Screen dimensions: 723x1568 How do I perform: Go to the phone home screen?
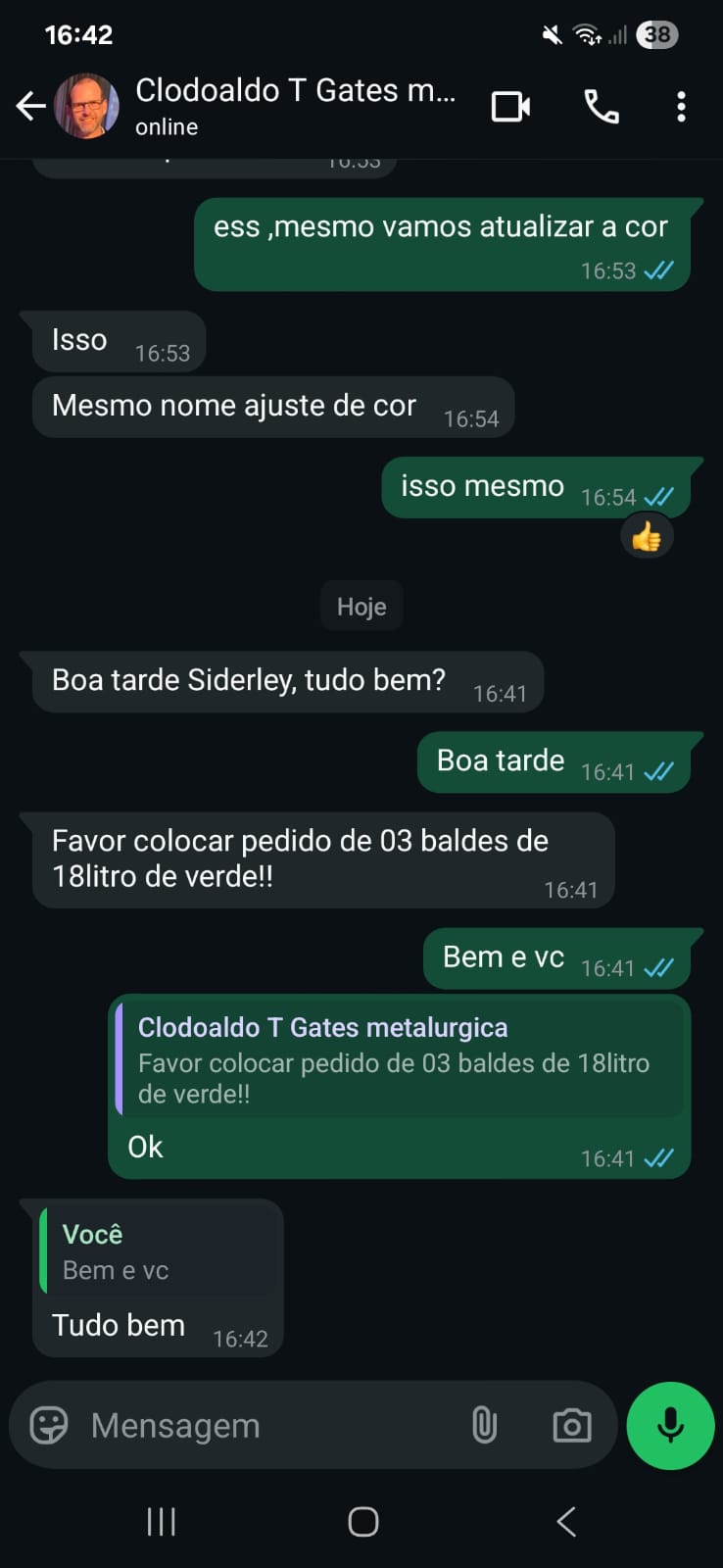pyautogui.click(x=362, y=1521)
